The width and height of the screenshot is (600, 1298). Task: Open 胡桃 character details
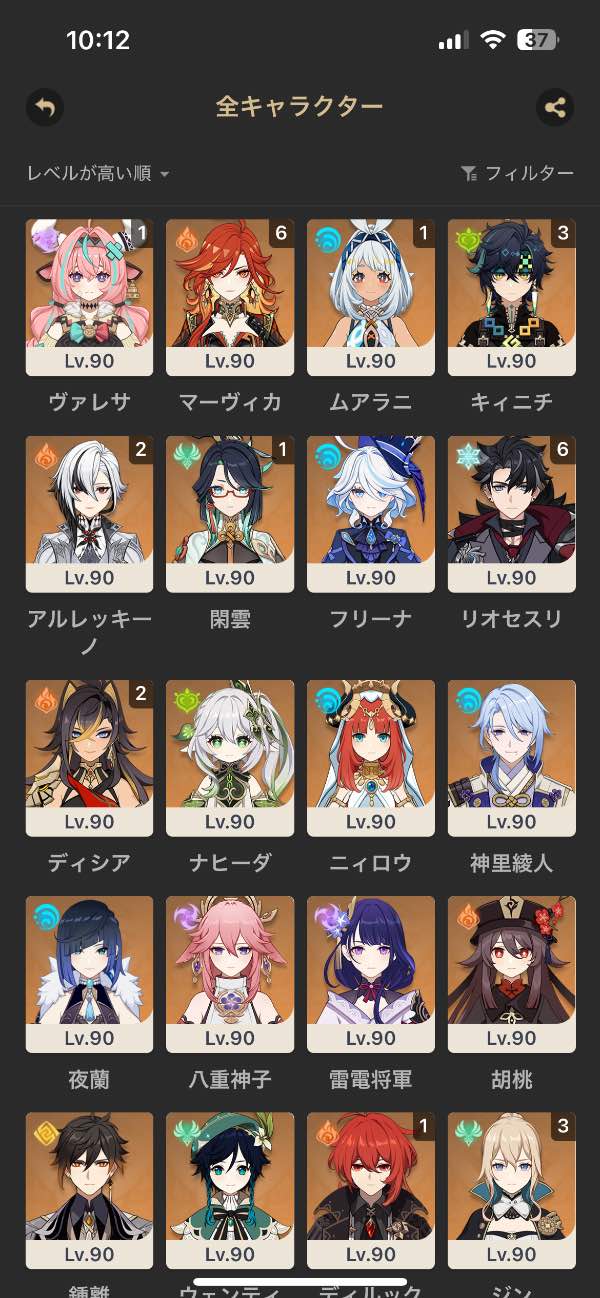(512, 974)
